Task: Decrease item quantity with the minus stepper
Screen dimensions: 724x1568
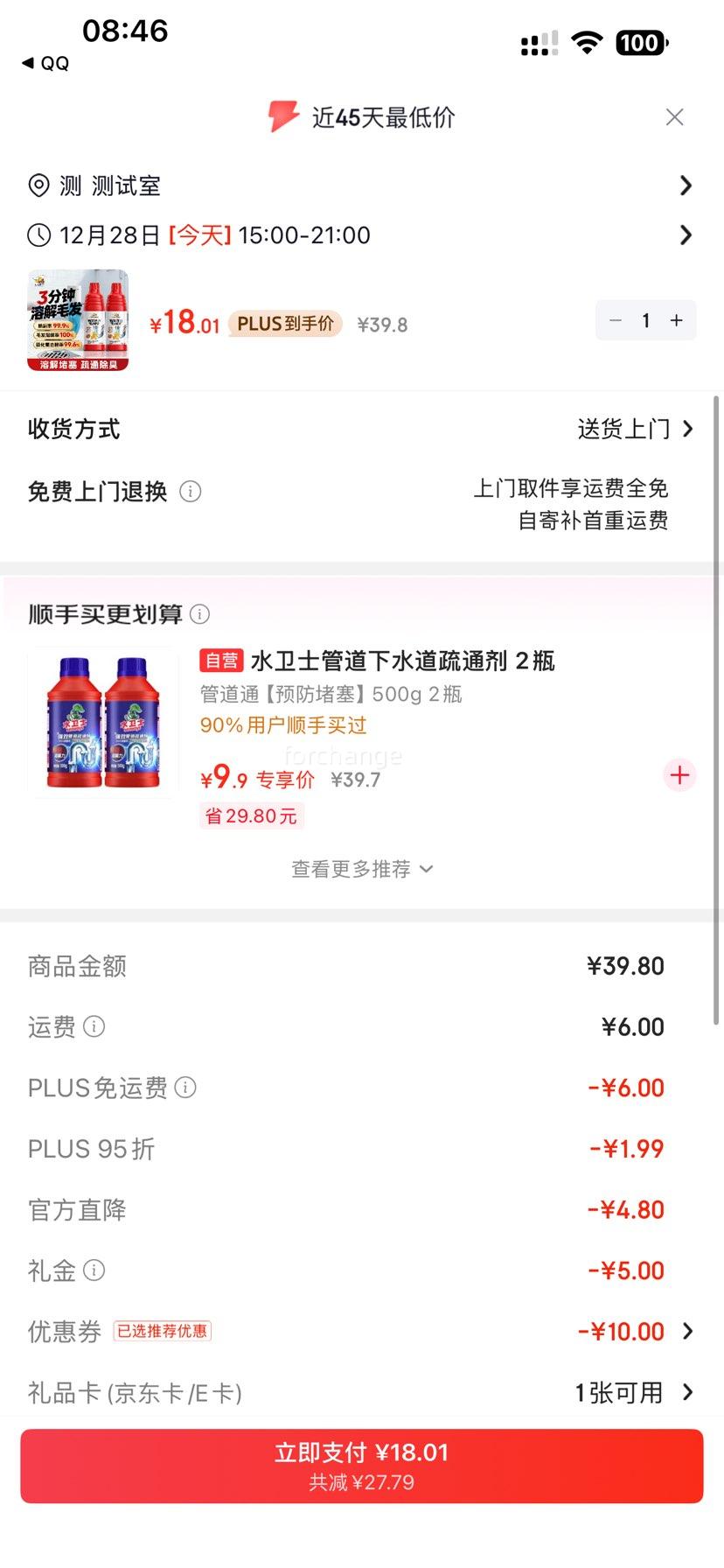Action: coord(615,320)
